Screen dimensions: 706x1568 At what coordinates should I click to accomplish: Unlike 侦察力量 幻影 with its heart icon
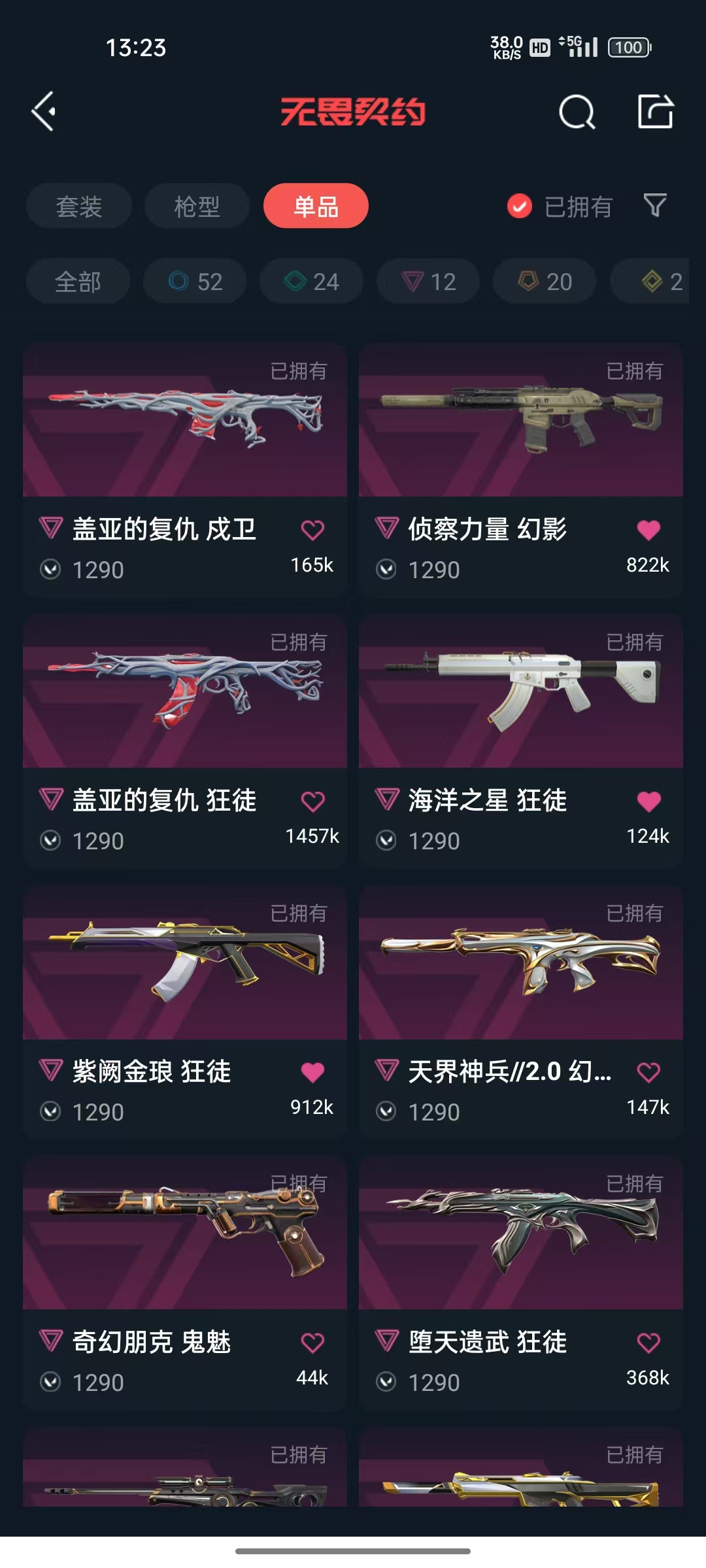(x=648, y=530)
